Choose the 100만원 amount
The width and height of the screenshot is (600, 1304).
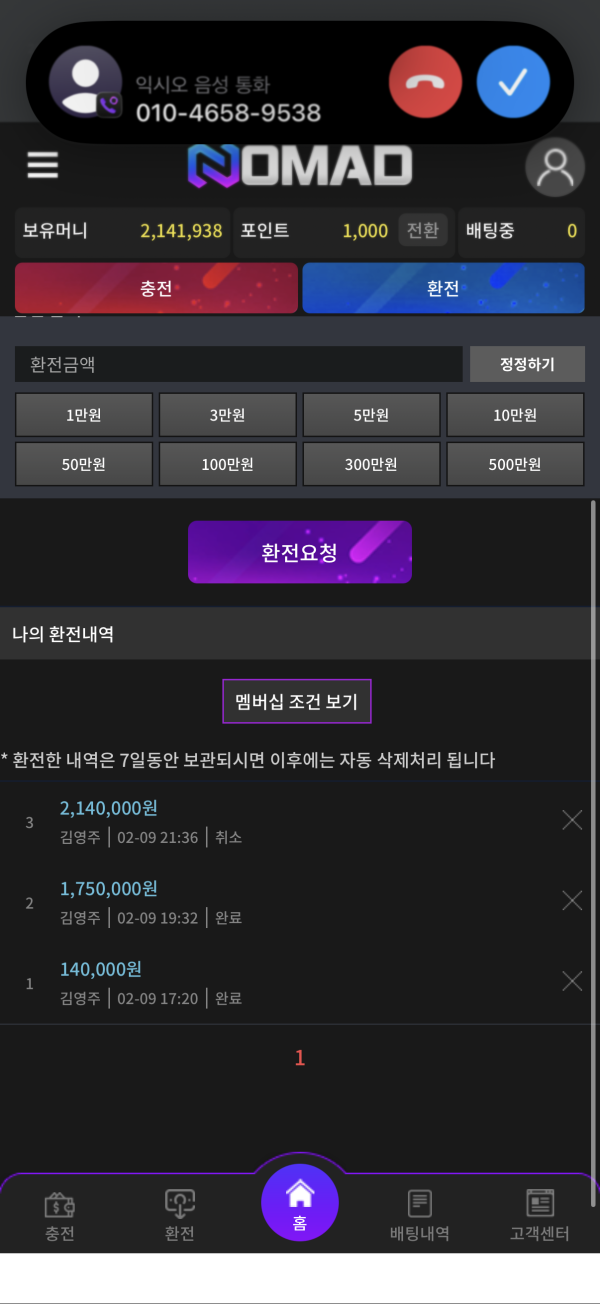pos(228,464)
